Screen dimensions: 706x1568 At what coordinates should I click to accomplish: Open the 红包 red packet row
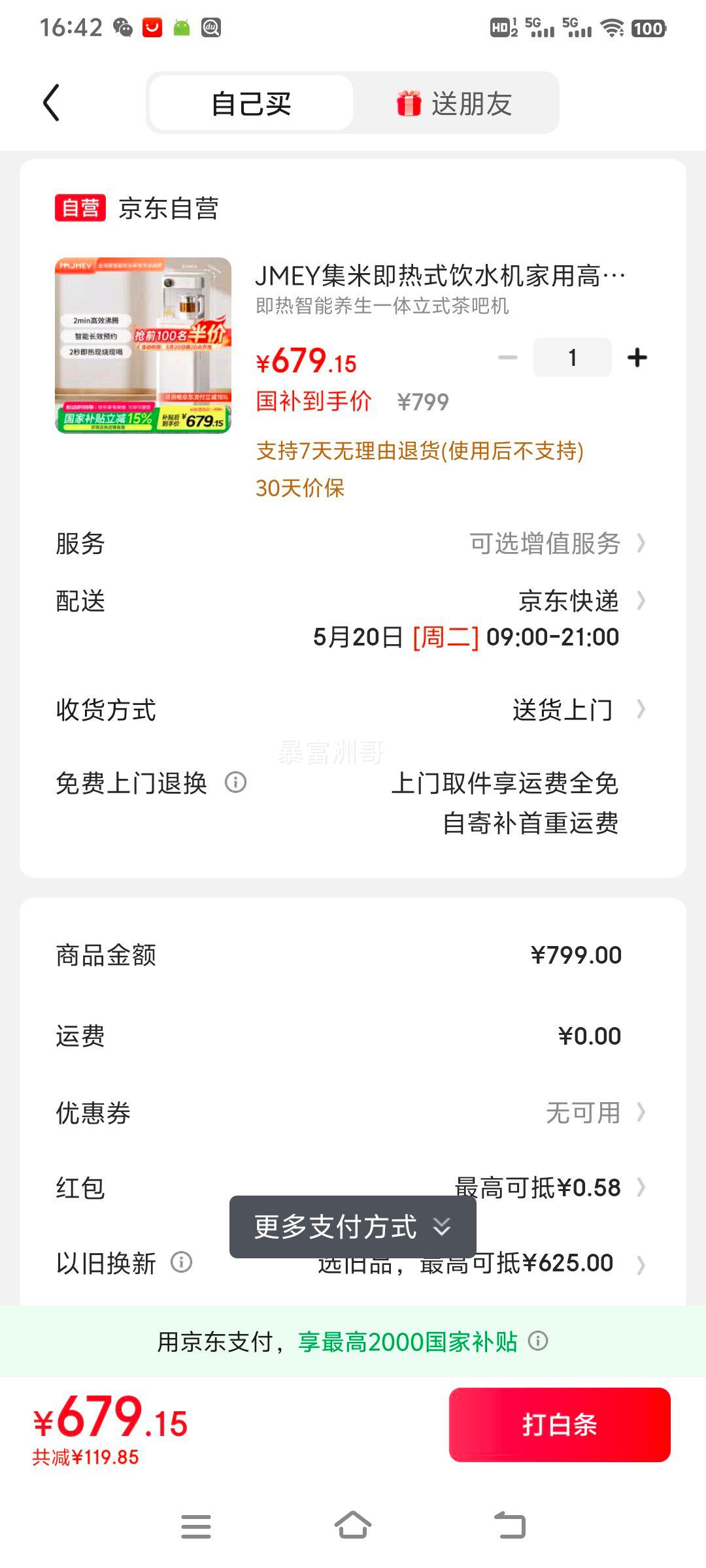pyautogui.click(x=353, y=1187)
